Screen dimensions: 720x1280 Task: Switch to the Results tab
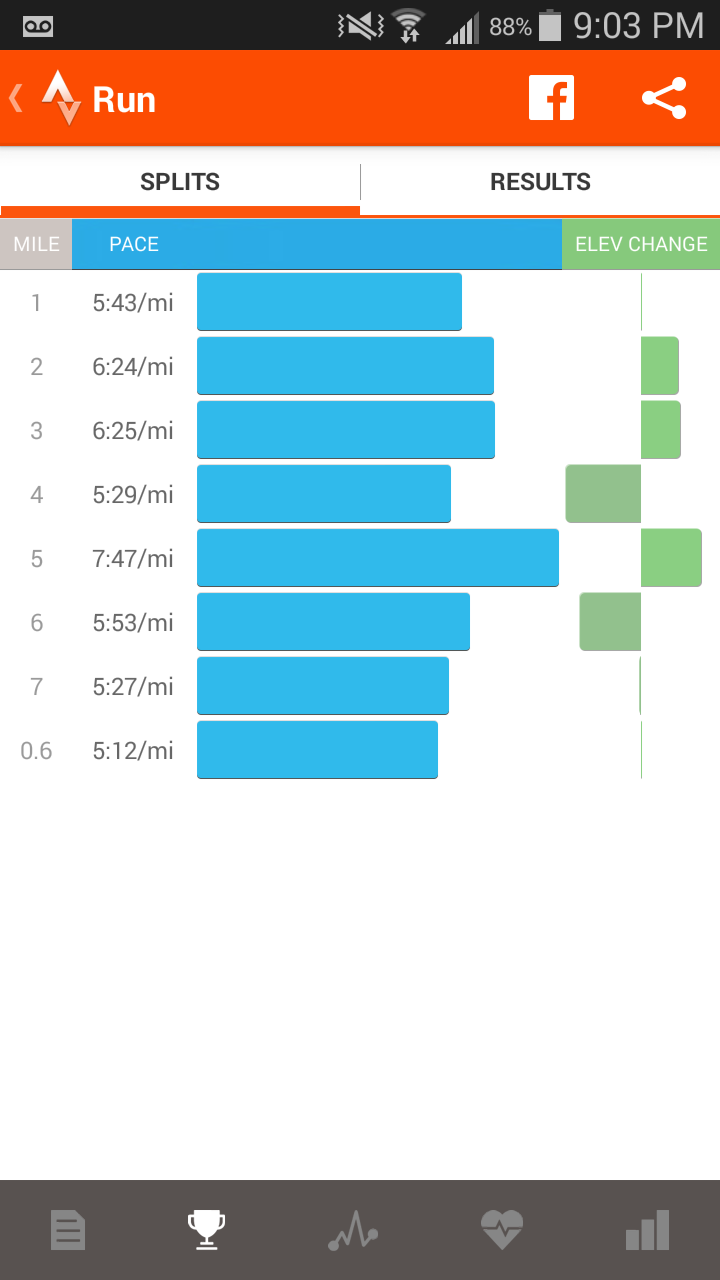tap(540, 182)
